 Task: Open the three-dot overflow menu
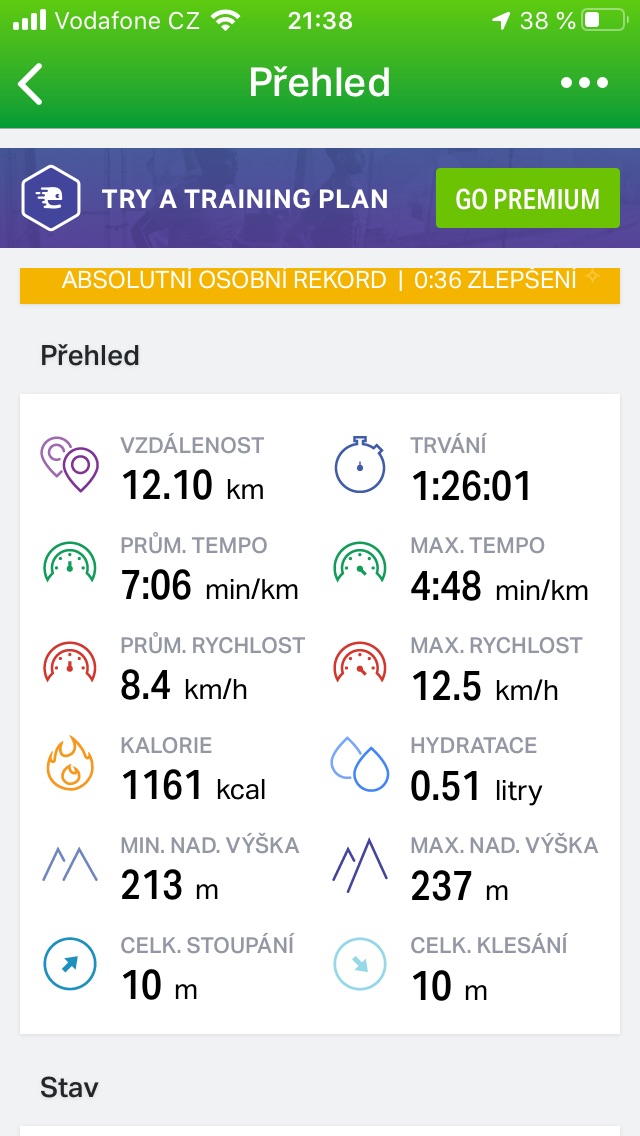[x=584, y=83]
